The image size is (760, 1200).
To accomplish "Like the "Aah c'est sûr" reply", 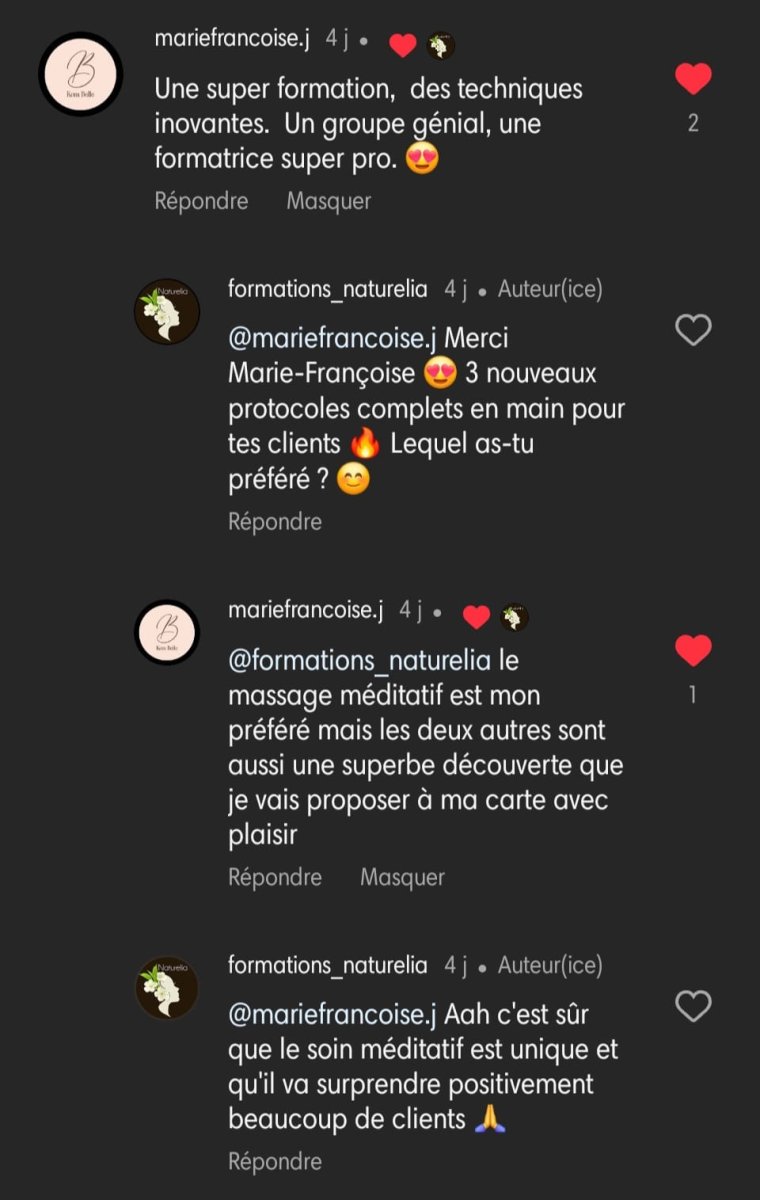I will (693, 1006).
